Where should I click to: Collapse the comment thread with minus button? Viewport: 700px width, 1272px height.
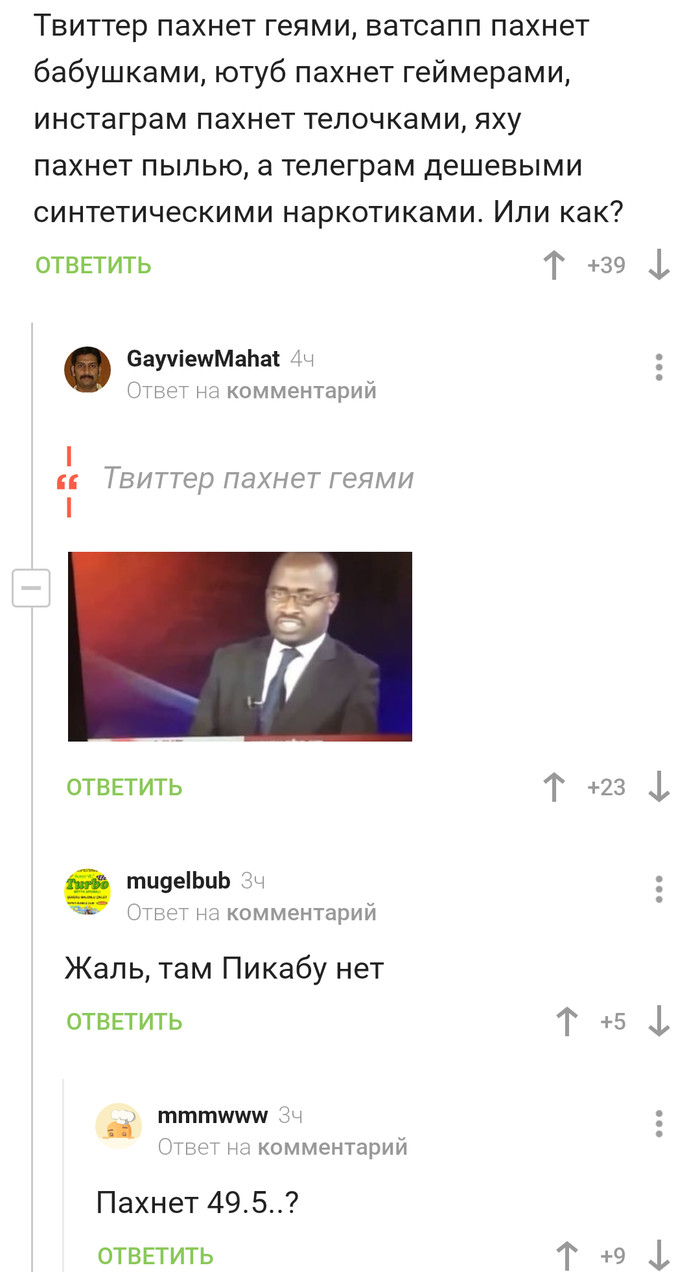(x=30, y=589)
